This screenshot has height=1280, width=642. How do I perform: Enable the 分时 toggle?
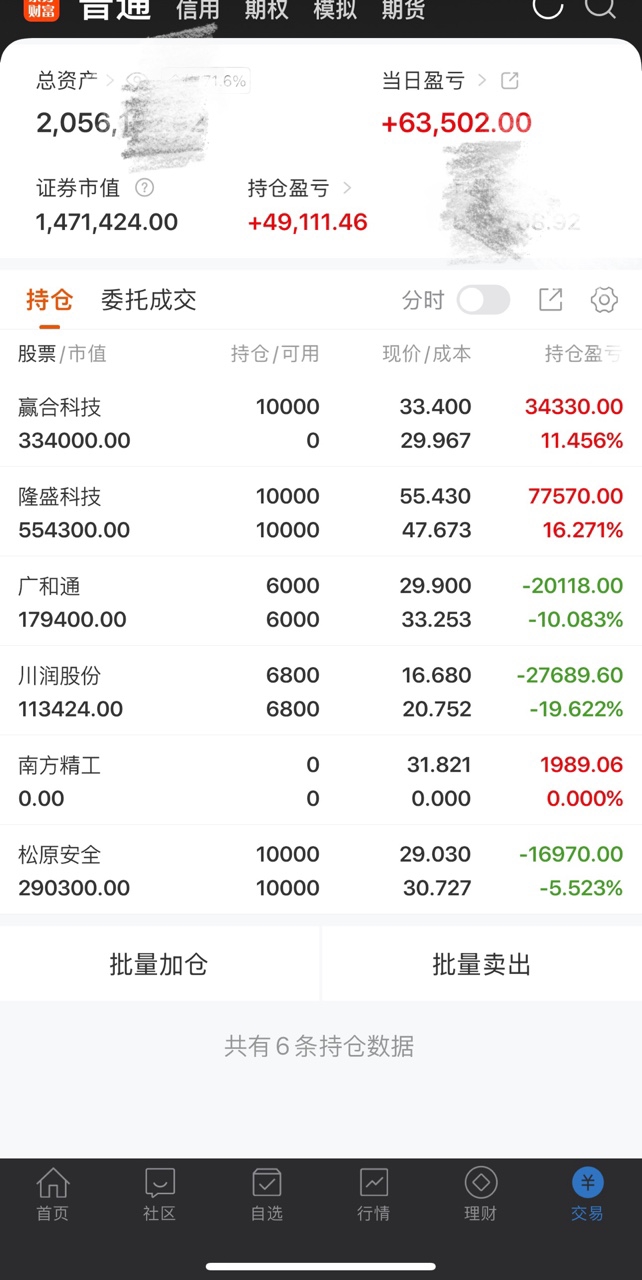point(483,300)
